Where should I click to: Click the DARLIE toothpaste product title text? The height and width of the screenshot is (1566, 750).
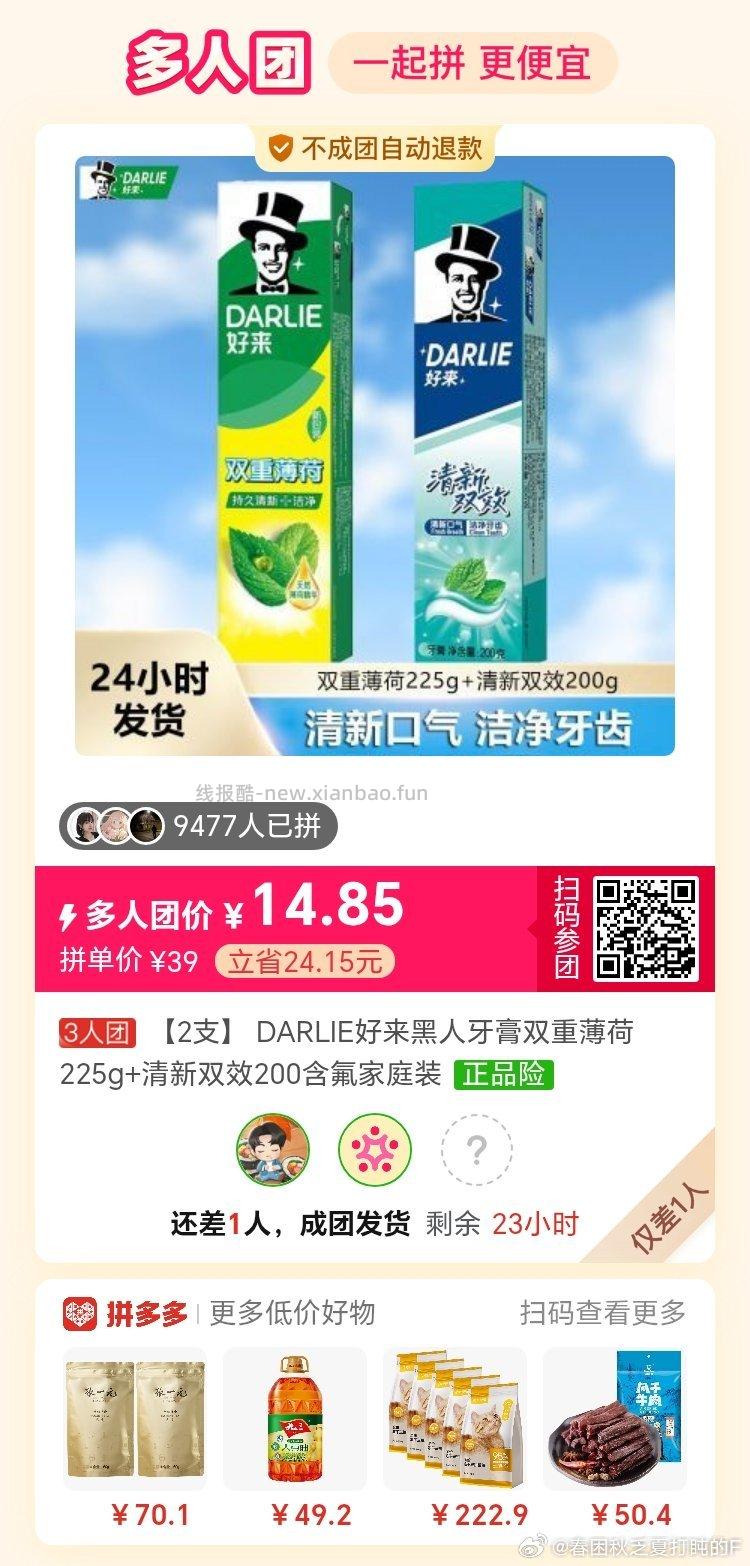point(400,1035)
